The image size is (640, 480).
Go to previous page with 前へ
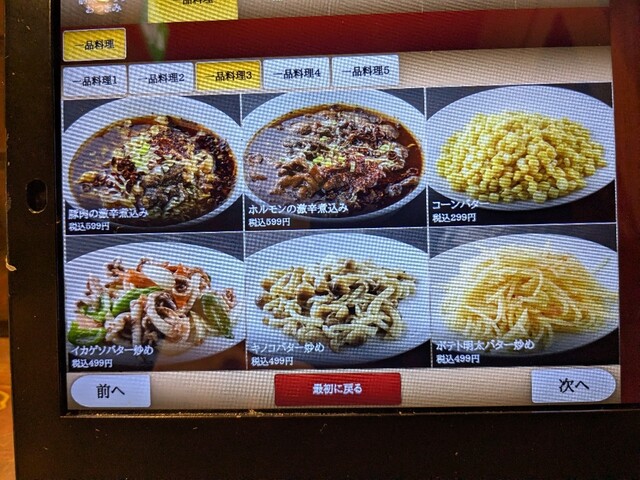click(110, 391)
